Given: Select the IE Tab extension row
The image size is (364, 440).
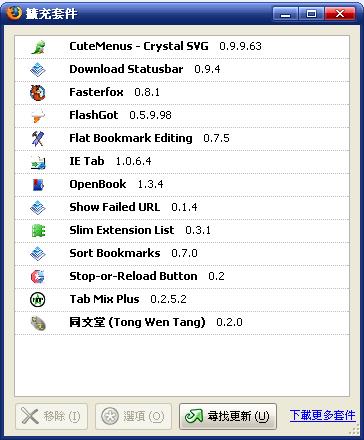Looking at the screenshot, I should tap(182, 162).
